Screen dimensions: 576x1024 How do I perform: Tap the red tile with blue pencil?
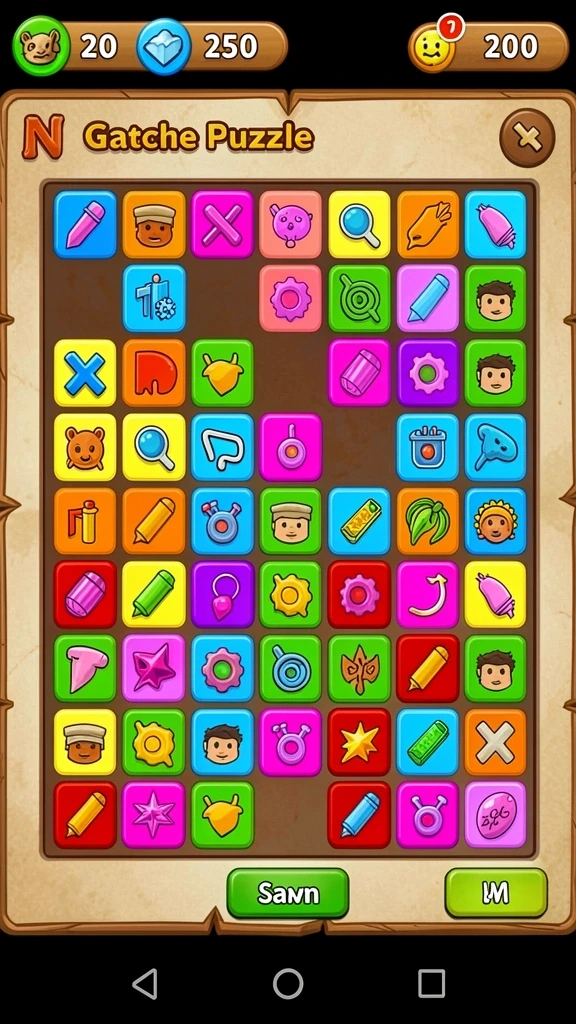tap(359, 814)
